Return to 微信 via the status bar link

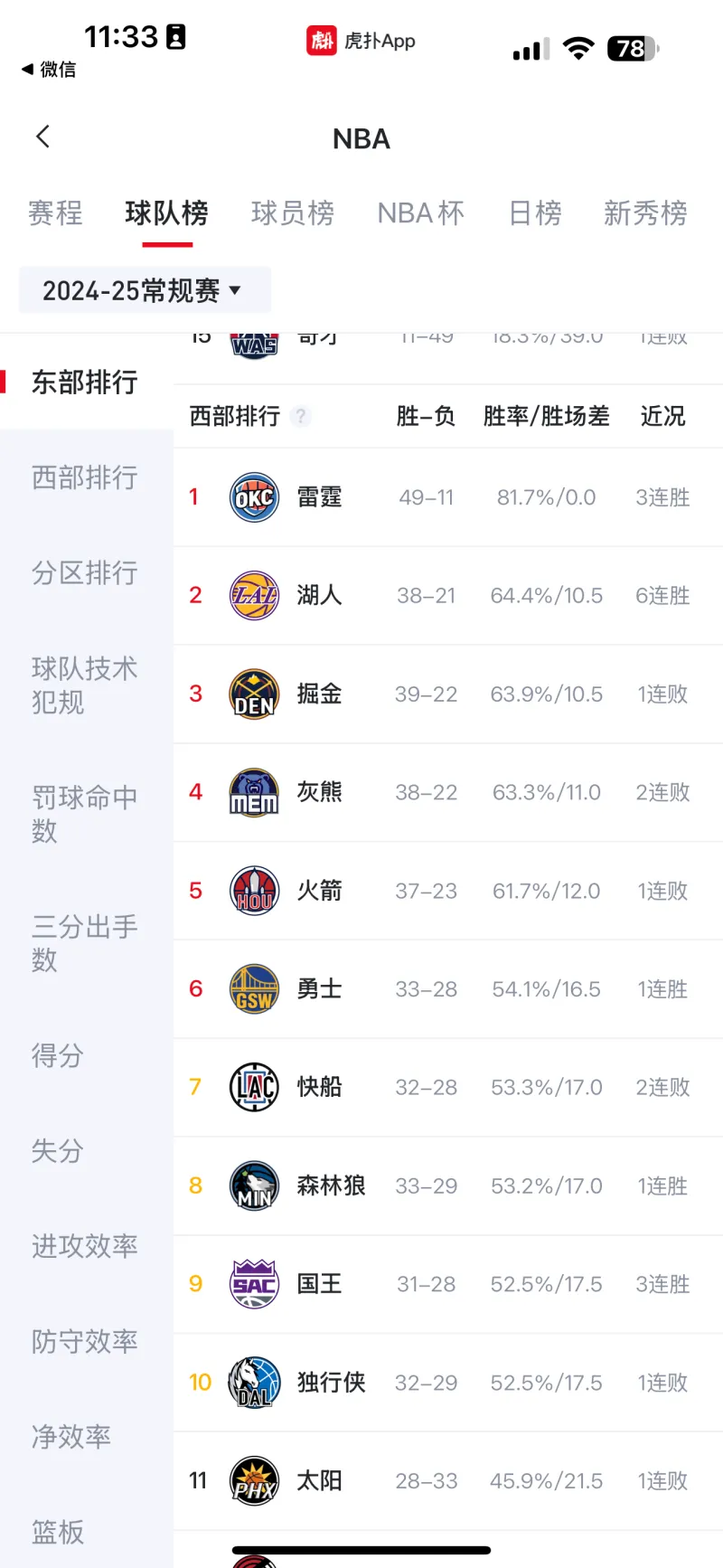49,70
